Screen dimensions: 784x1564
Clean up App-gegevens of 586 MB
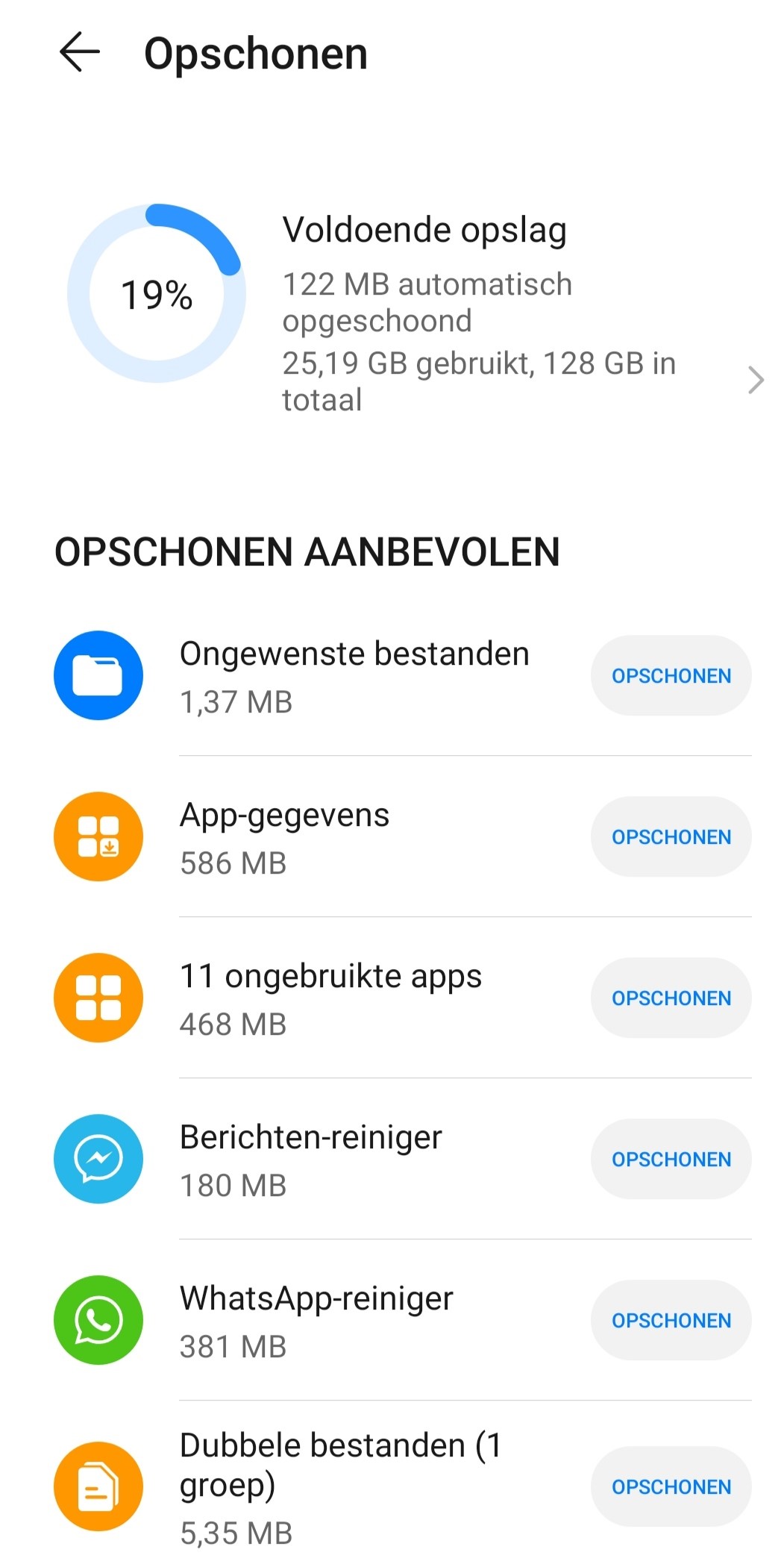click(671, 836)
